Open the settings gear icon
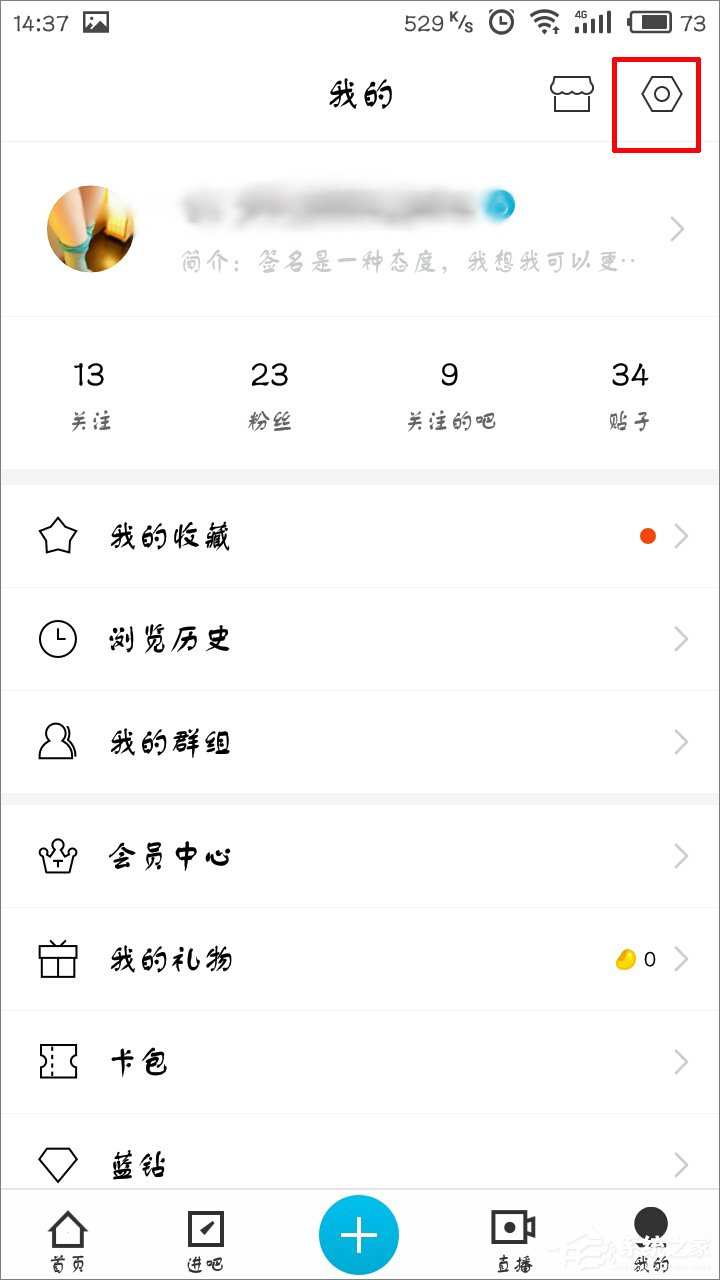Image resolution: width=720 pixels, height=1280 pixels. 656,95
